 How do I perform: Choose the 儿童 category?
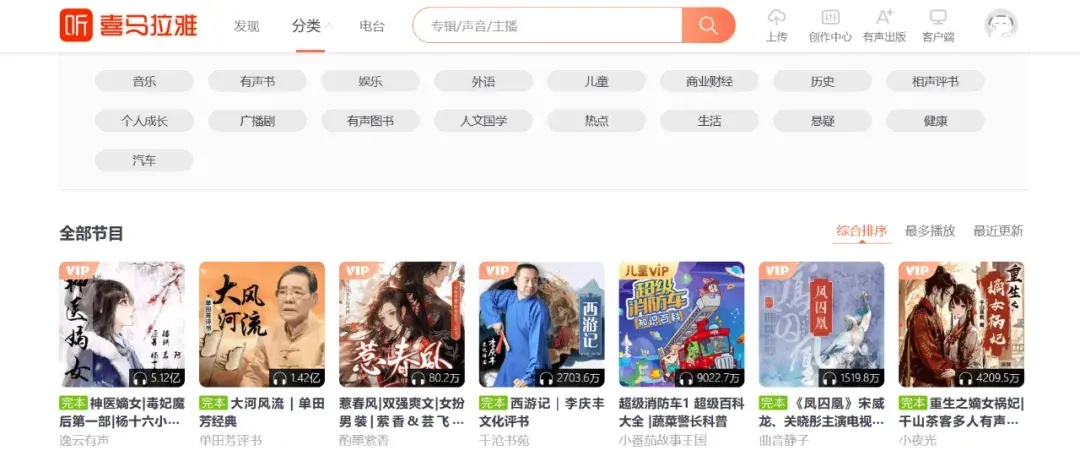596,81
